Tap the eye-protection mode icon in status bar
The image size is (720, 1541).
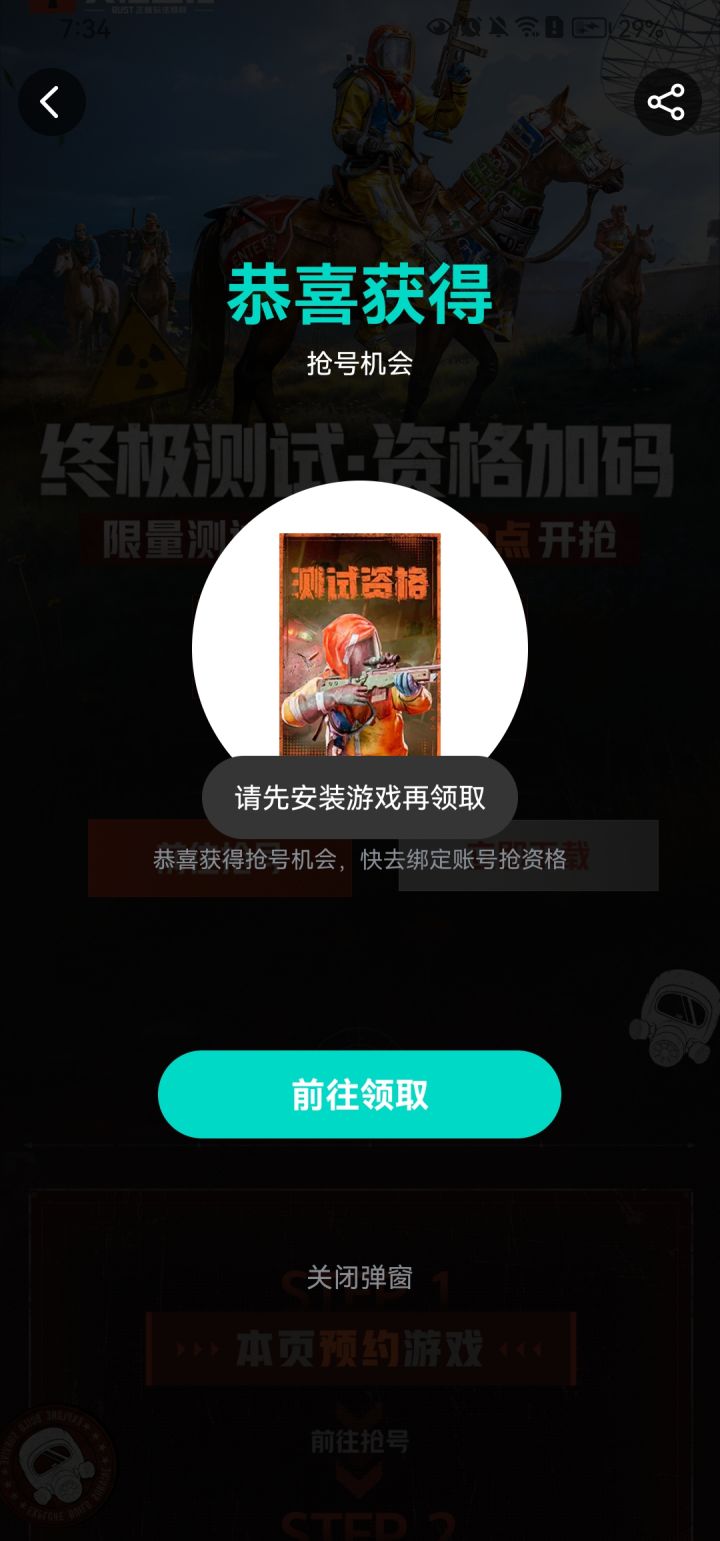point(440,27)
